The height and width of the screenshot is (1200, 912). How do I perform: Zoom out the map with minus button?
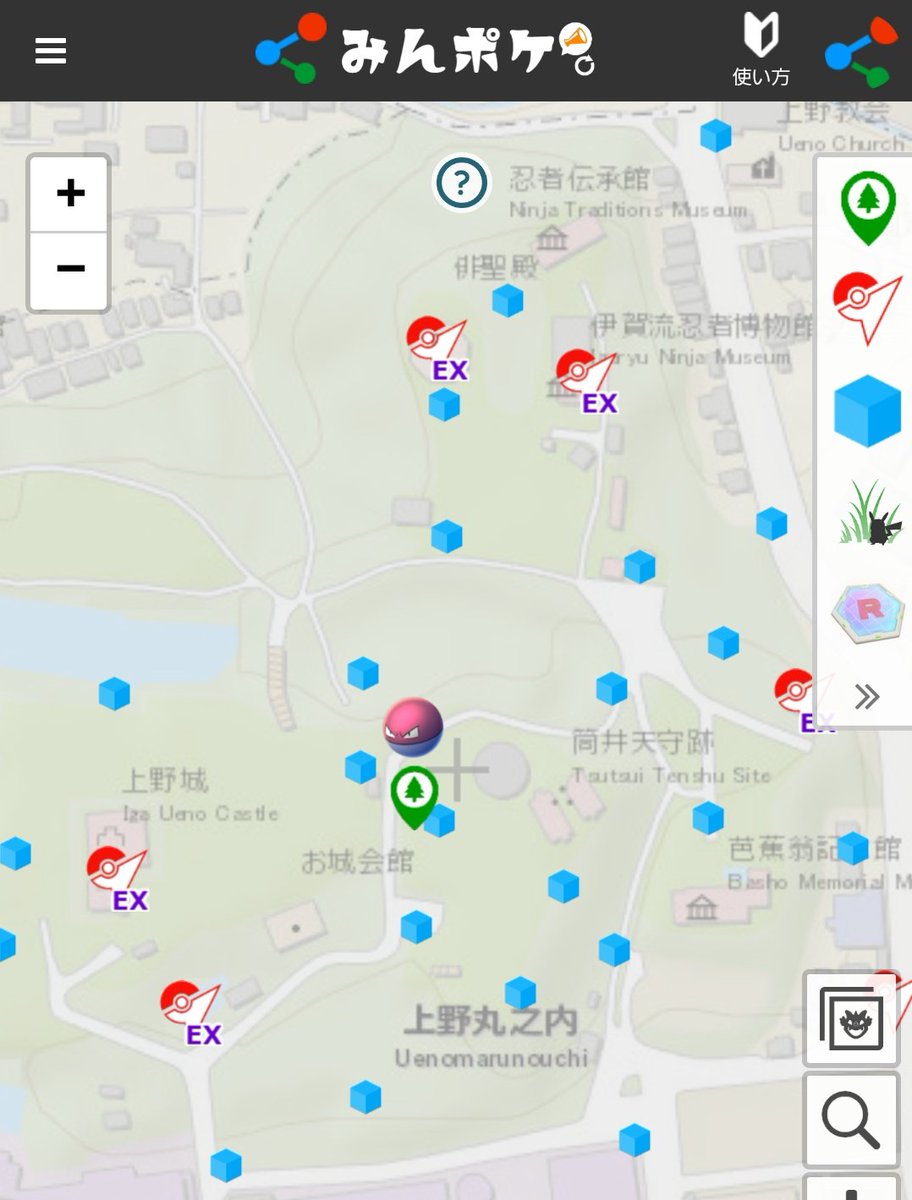70,269
